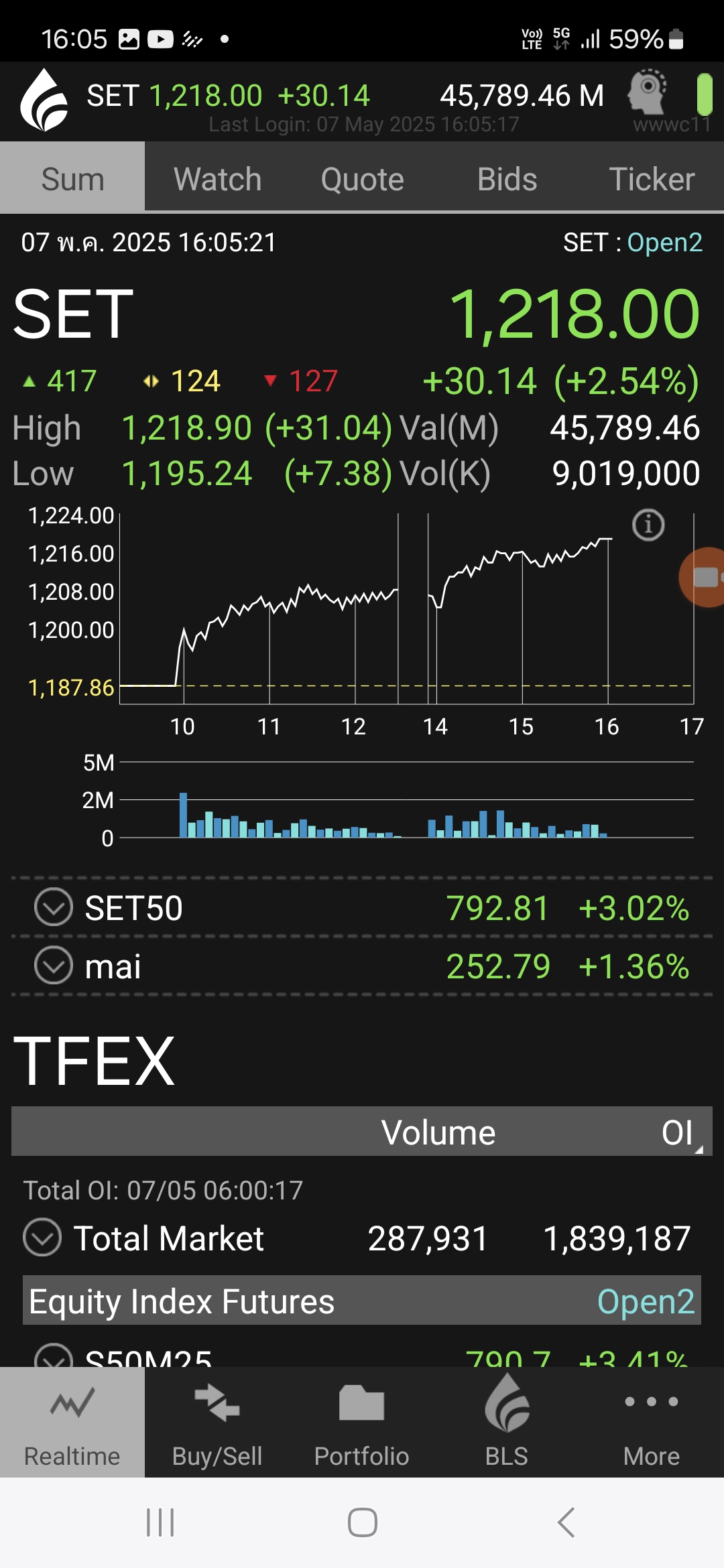Open the system home button

pyautogui.click(x=362, y=1522)
